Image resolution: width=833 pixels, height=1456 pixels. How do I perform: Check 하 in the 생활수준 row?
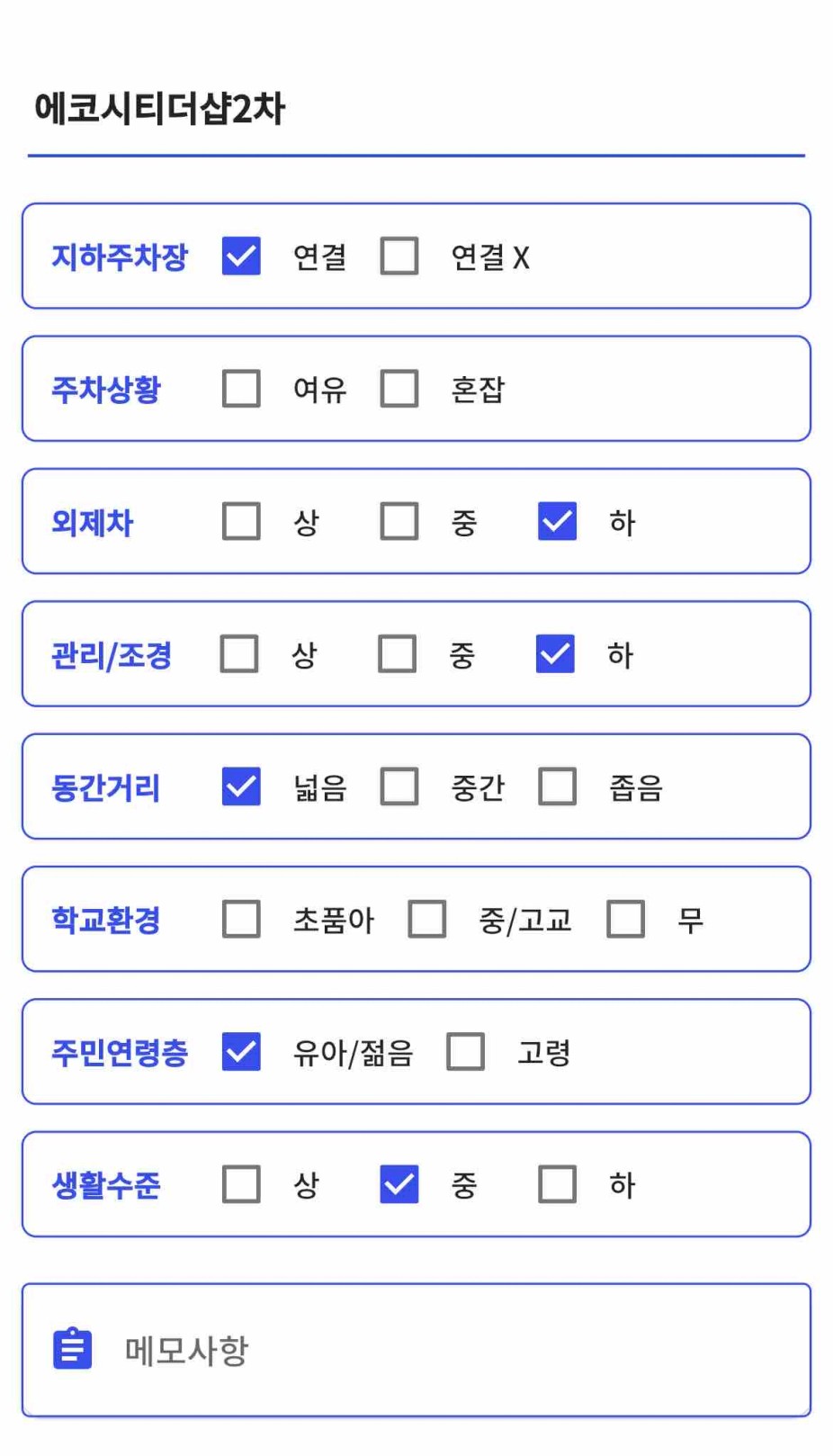[558, 1184]
